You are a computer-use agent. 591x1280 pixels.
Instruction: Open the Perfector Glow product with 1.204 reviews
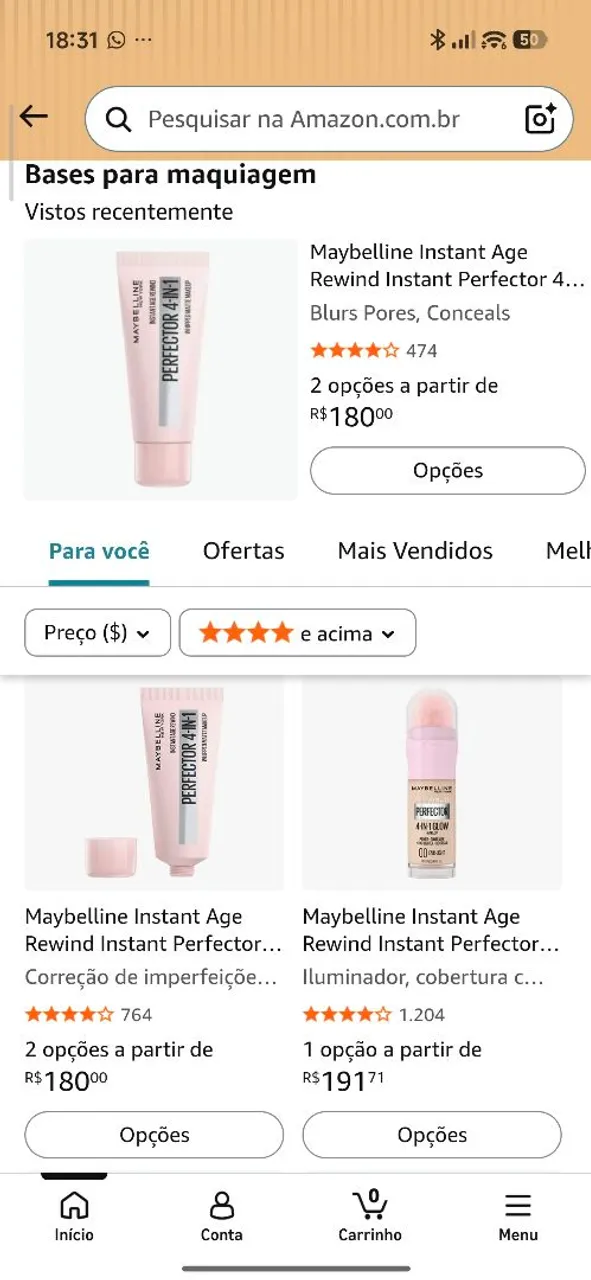[432, 930]
